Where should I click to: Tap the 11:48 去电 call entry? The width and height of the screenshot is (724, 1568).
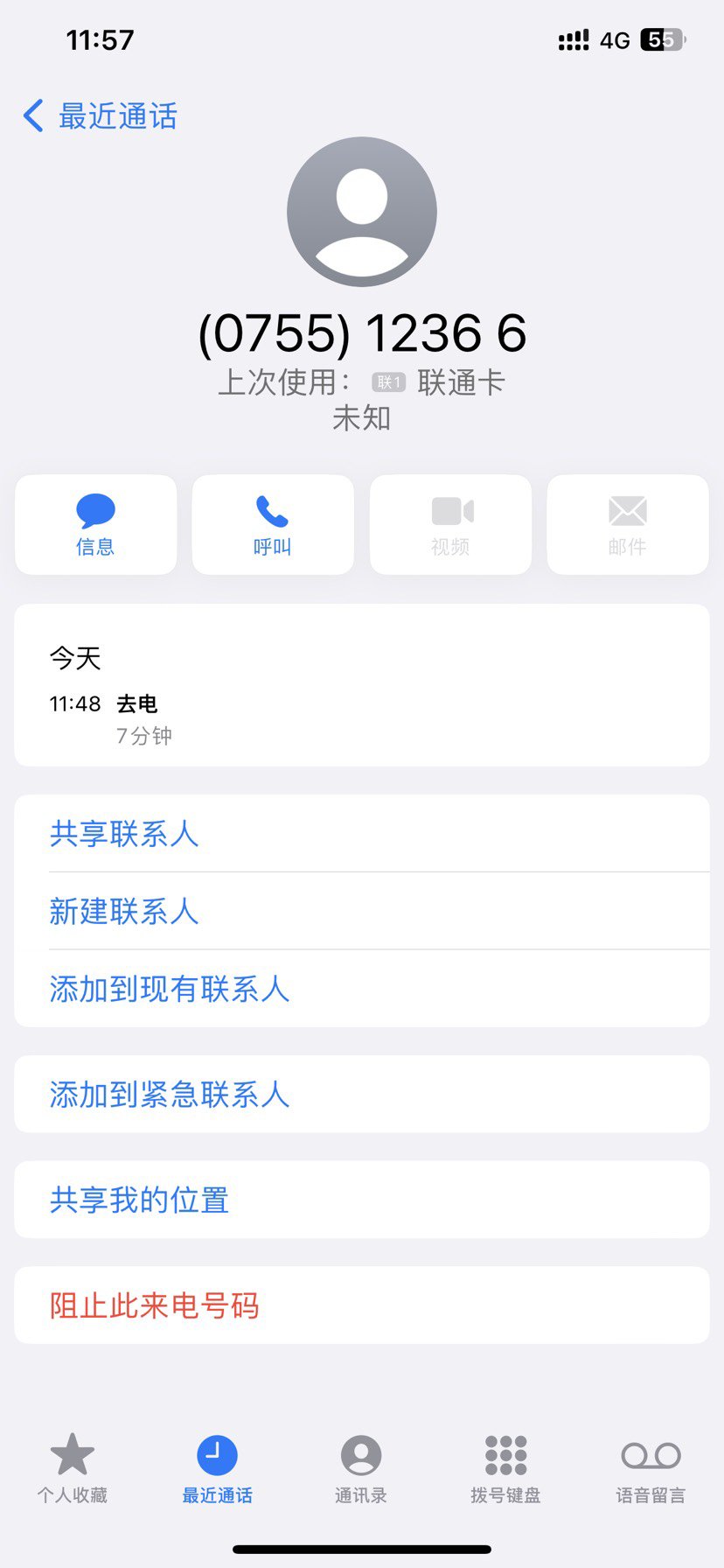pos(361,716)
